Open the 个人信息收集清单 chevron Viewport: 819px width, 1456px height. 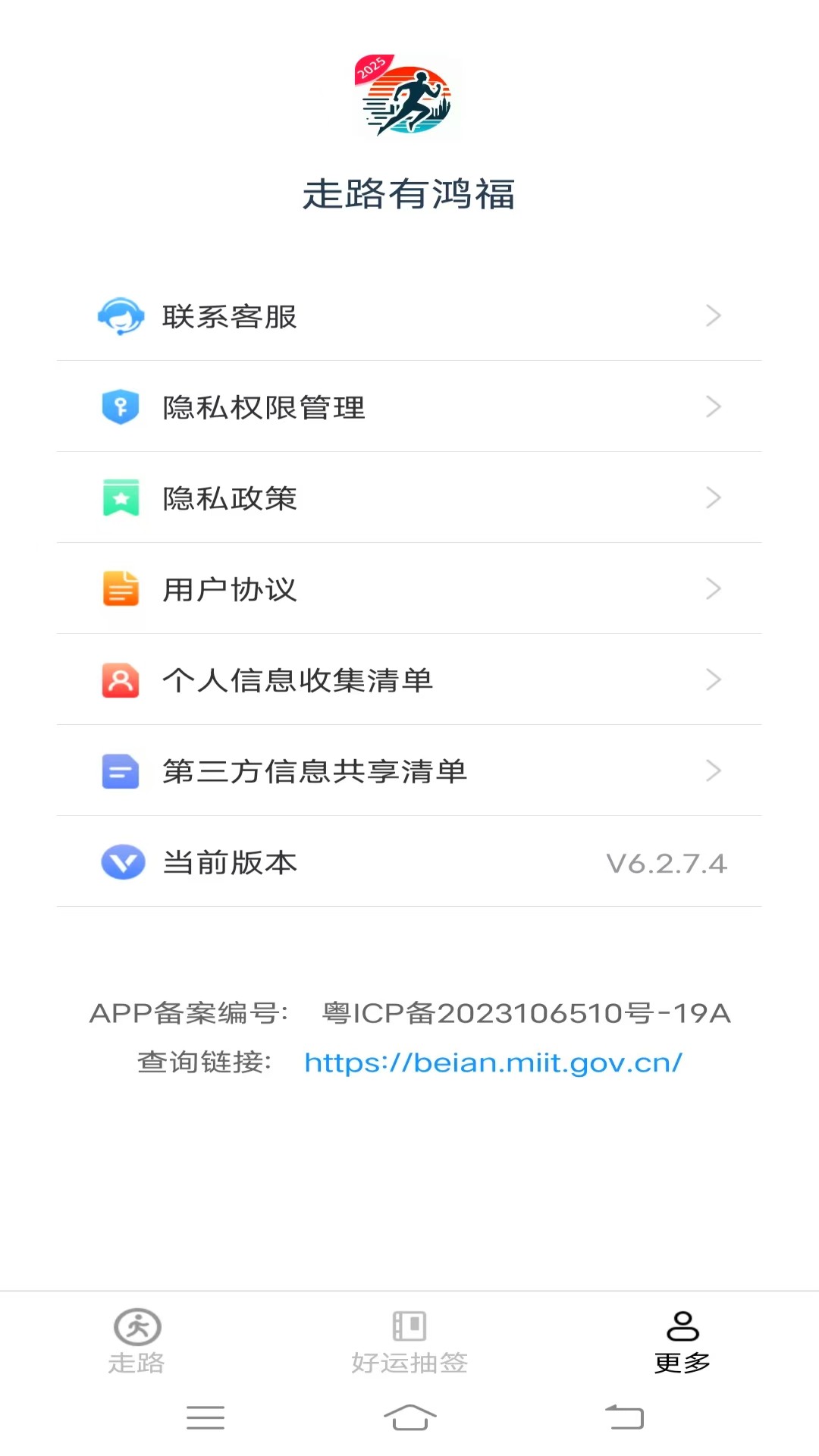point(712,680)
